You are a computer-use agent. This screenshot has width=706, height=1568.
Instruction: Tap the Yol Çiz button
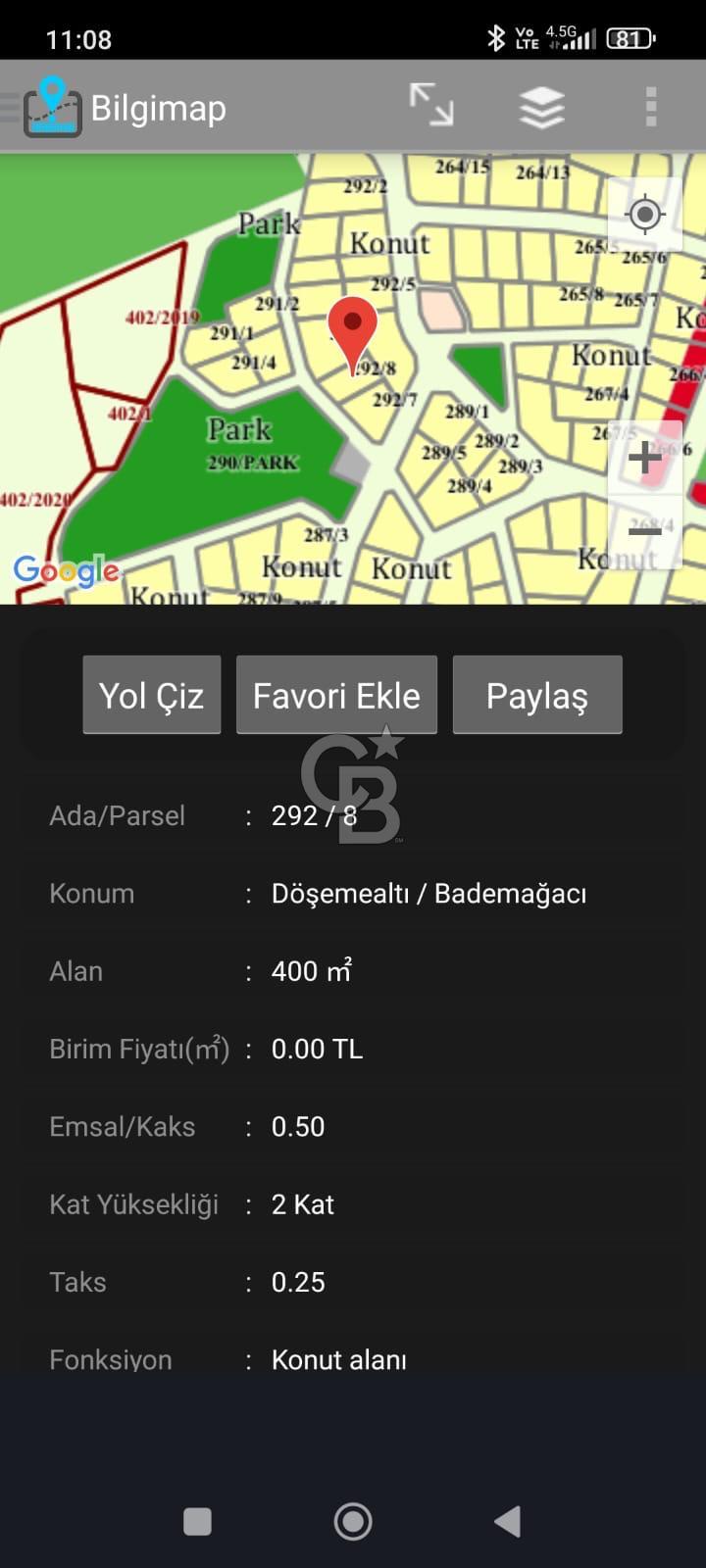[x=151, y=694]
